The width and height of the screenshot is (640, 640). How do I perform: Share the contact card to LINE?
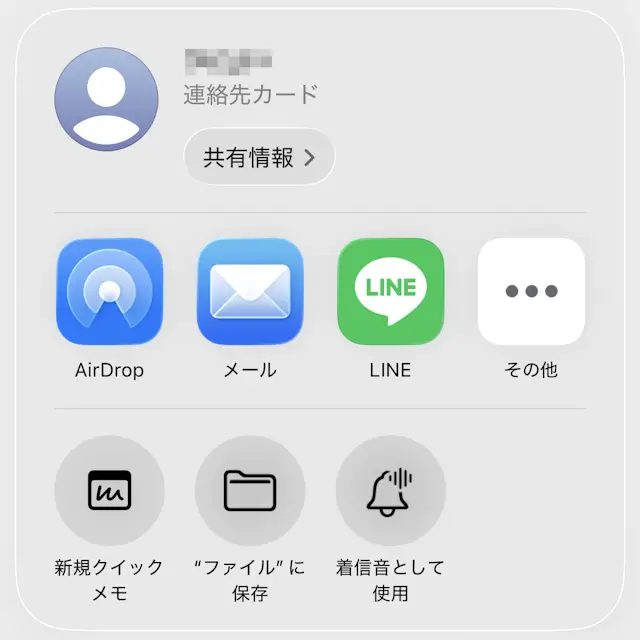pyautogui.click(x=390, y=291)
